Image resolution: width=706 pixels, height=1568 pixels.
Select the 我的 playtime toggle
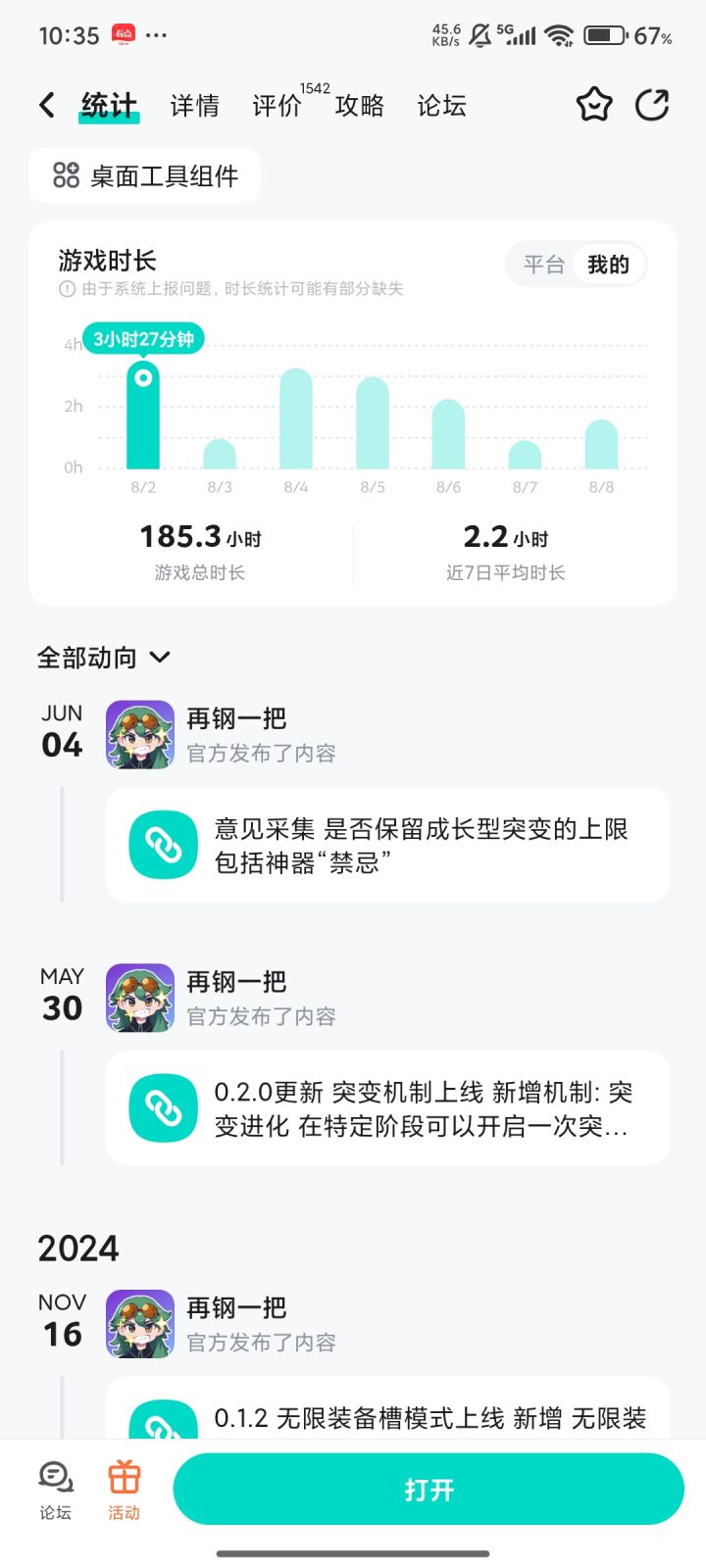click(x=608, y=264)
